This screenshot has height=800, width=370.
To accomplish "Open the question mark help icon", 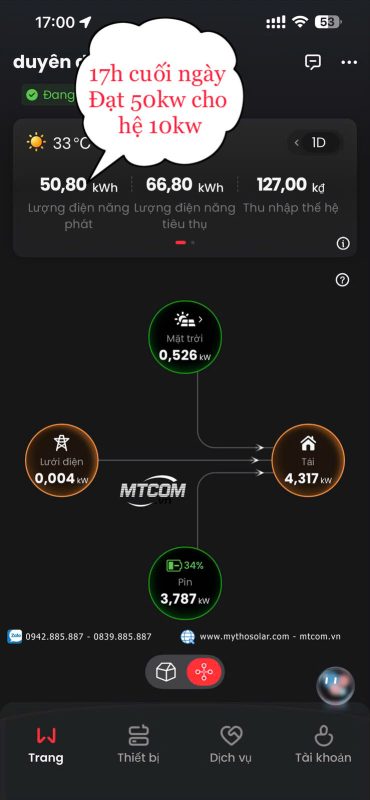I will (x=342, y=280).
